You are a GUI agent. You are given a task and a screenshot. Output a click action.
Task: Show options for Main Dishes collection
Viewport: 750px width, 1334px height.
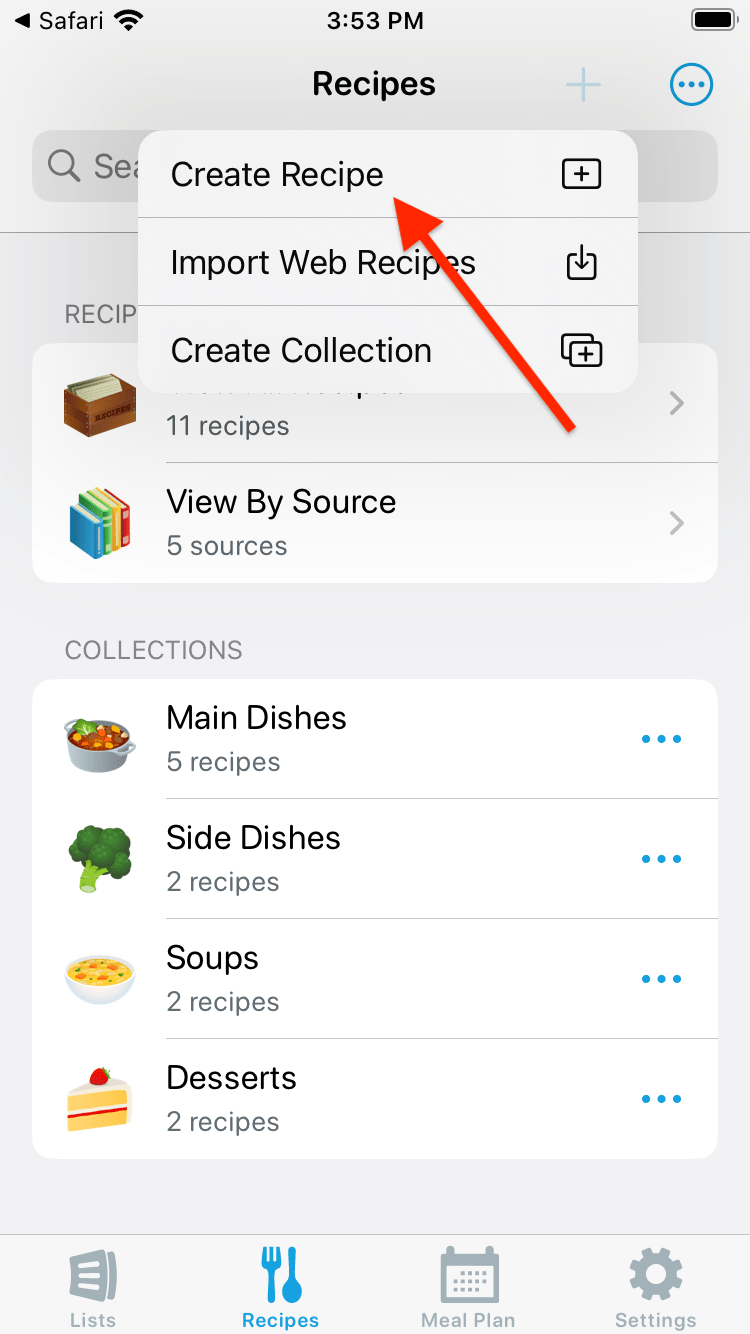click(x=661, y=739)
